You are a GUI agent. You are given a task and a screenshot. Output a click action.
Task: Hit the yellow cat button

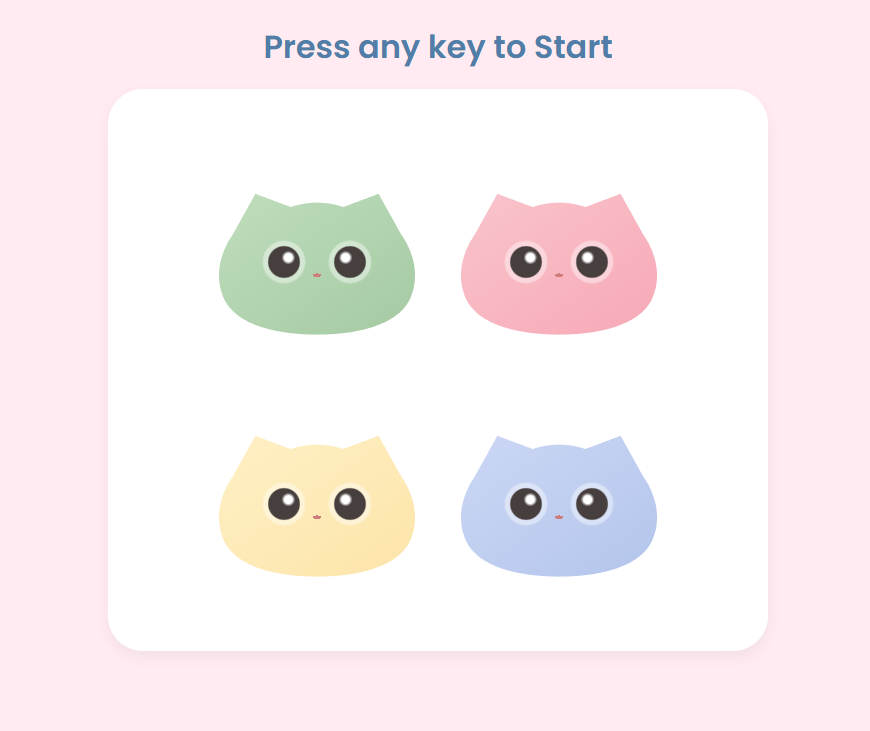[x=317, y=510]
